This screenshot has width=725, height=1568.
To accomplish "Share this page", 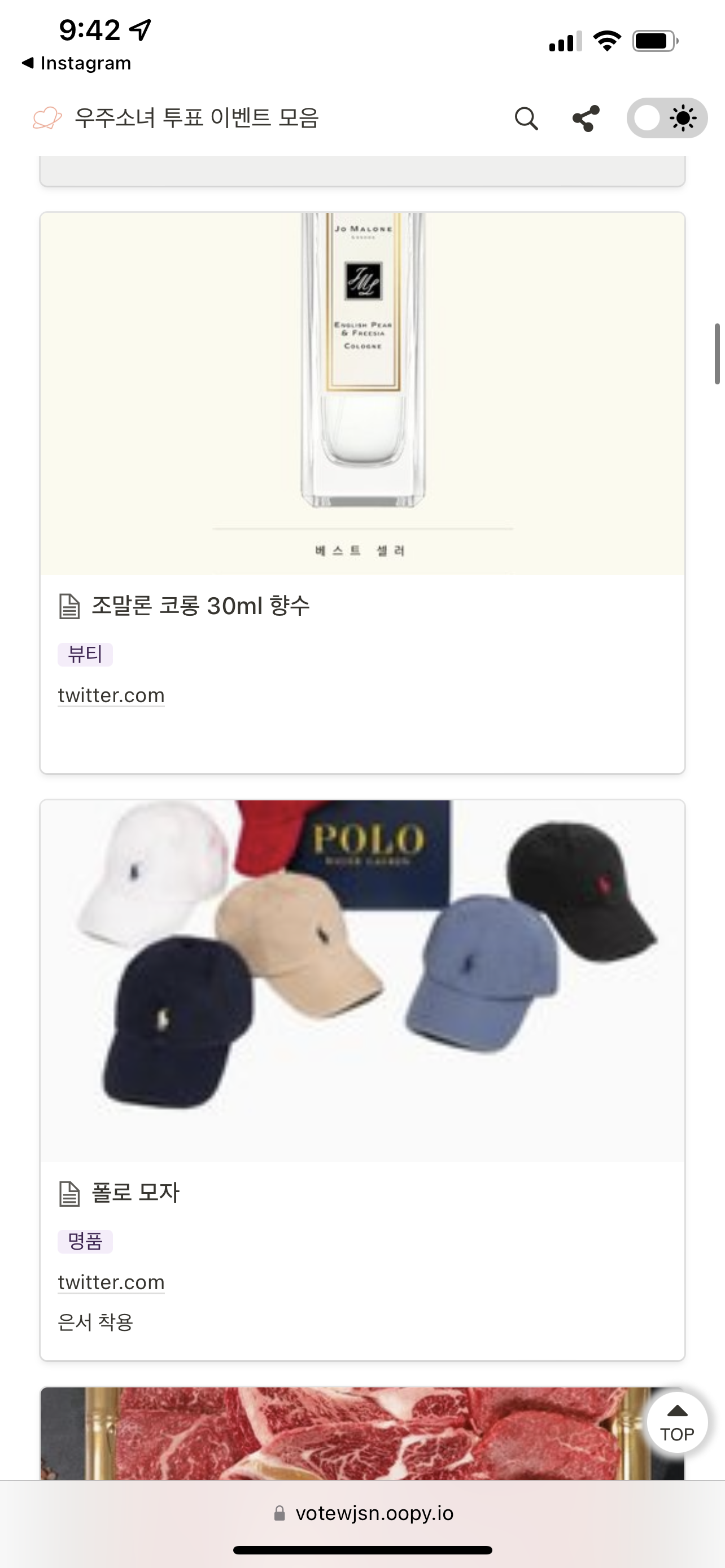I will (586, 118).
